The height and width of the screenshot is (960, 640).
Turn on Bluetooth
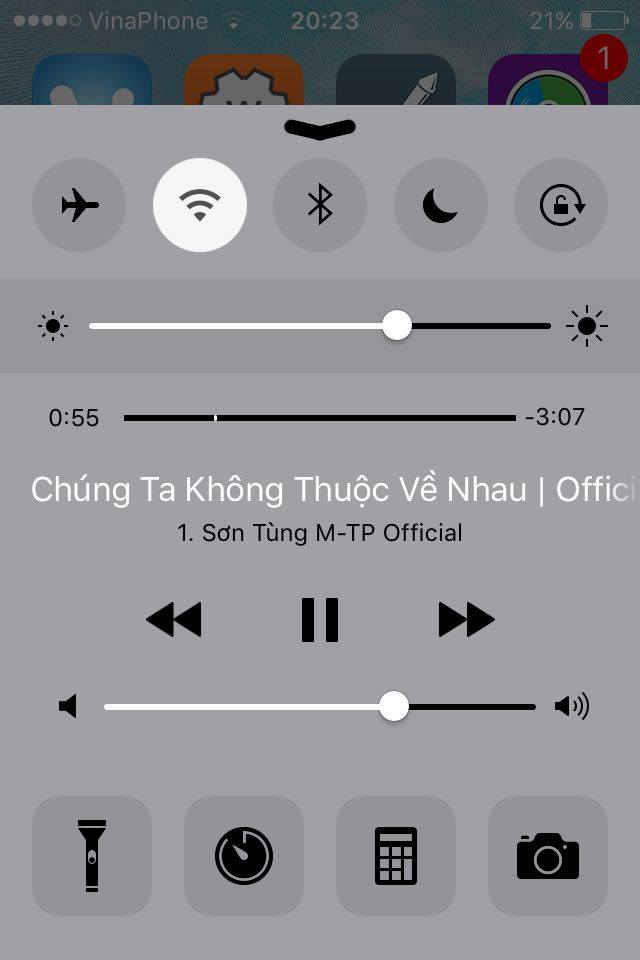[x=320, y=205]
